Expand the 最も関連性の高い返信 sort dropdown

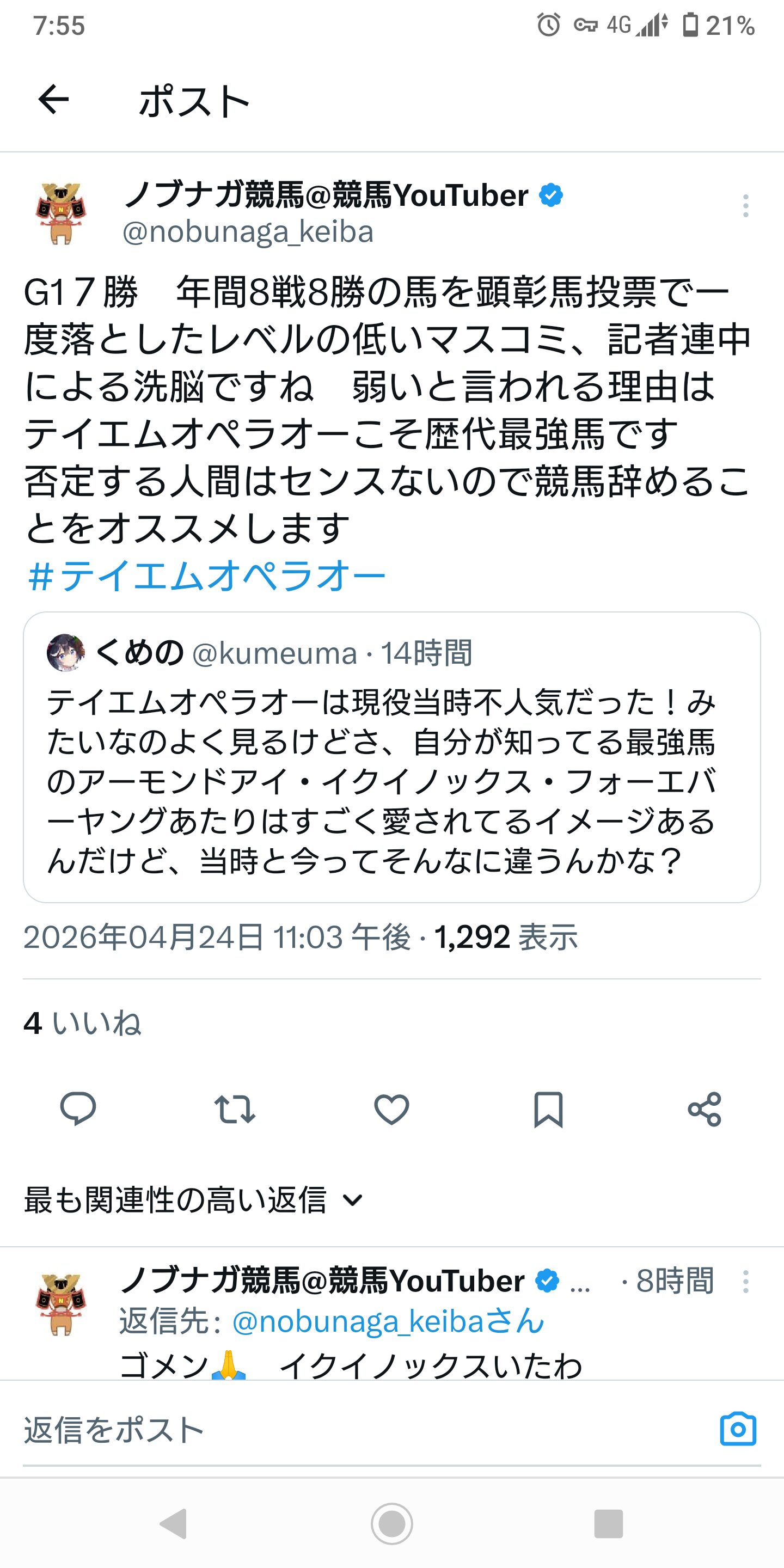coord(194,1200)
